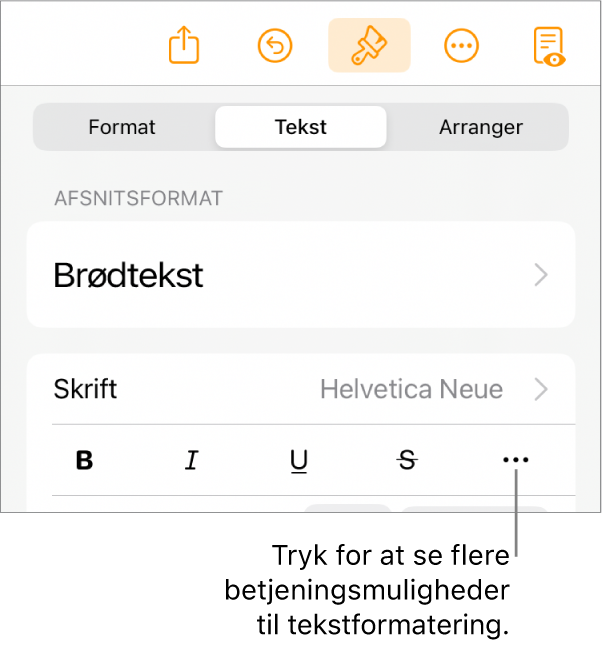The width and height of the screenshot is (603, 651).
Task: Tap the share icon in the toolbar
Action: click(184, 46)
